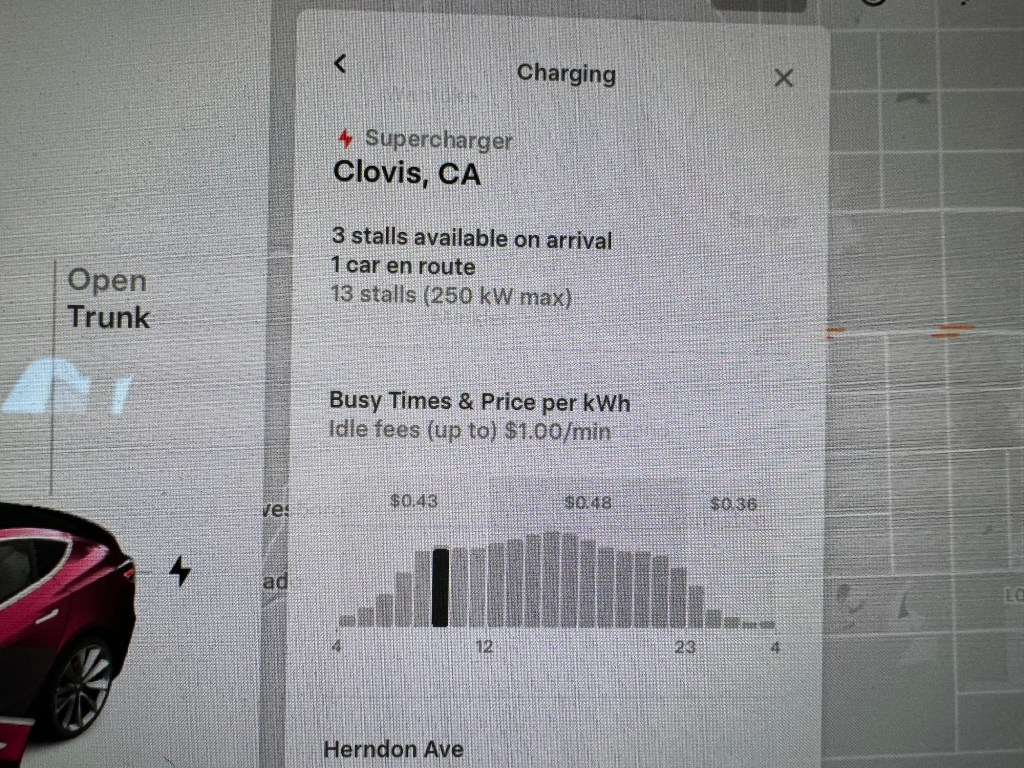Viewport: 1024px width, 768px height.
Task: Close the Charging panel
Action: 783,78
